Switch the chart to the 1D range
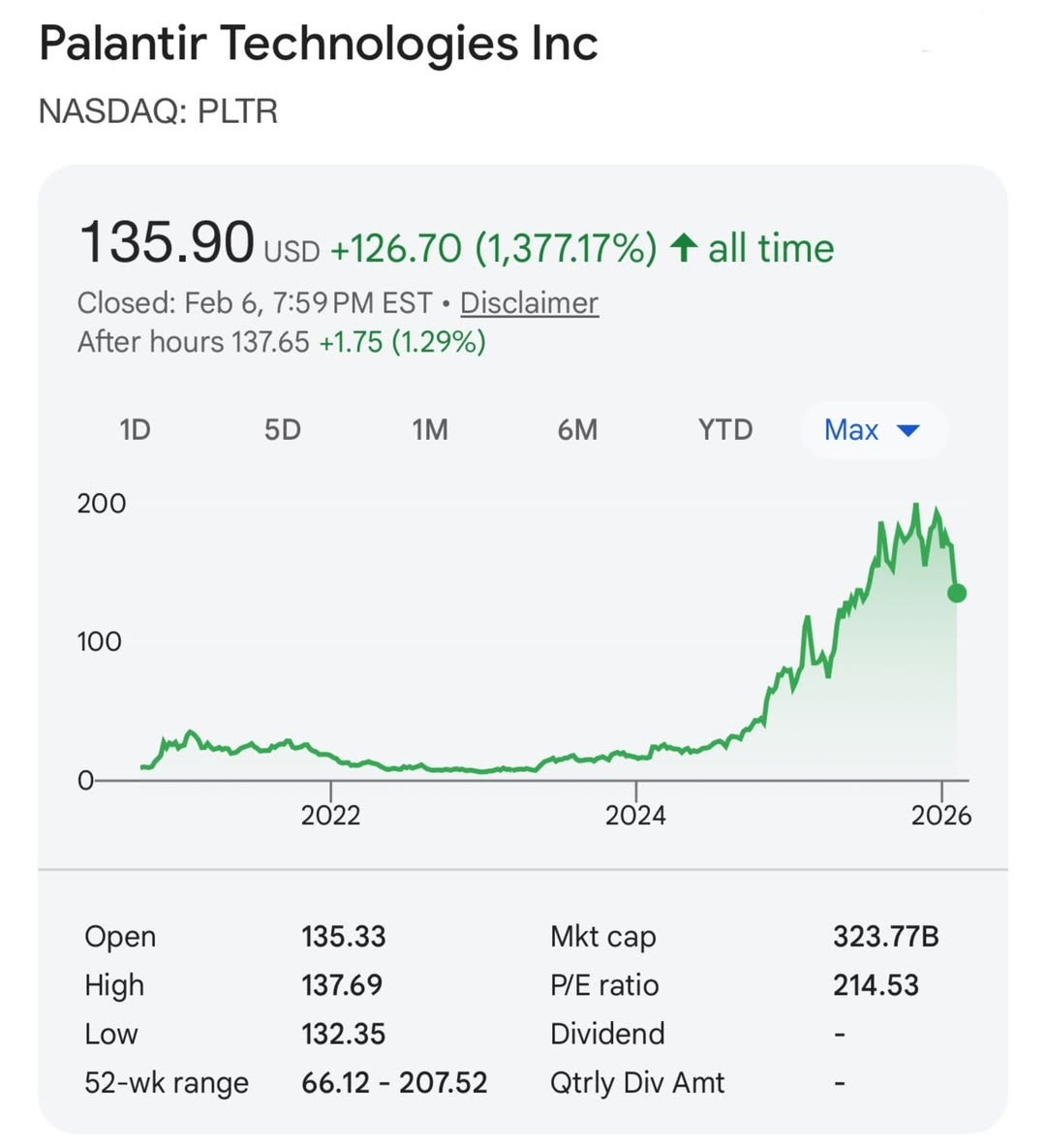This screenshot has width=1046, height=1148. (x=135, y=429)
